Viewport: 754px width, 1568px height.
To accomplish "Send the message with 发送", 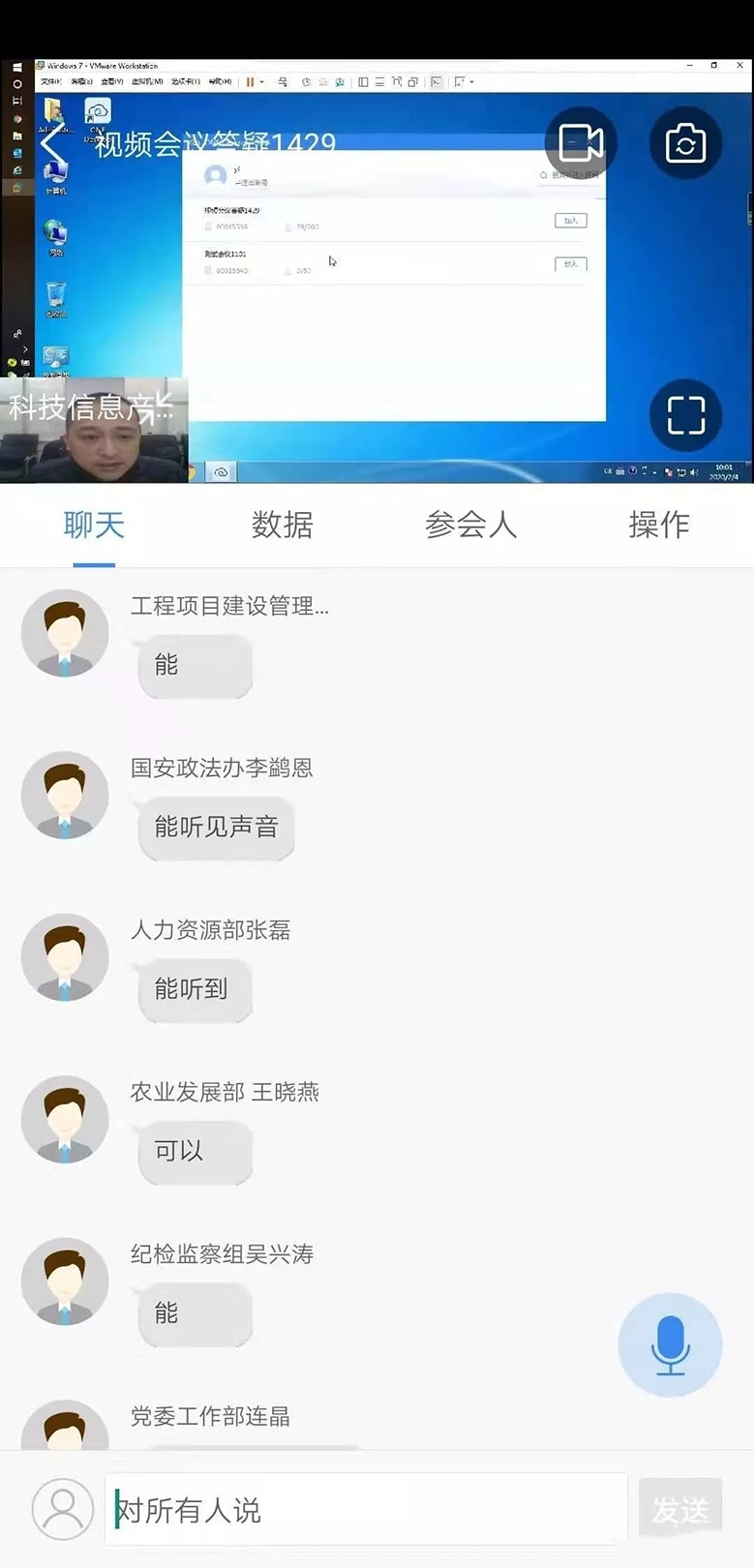I will click(x=680, y=1509).
